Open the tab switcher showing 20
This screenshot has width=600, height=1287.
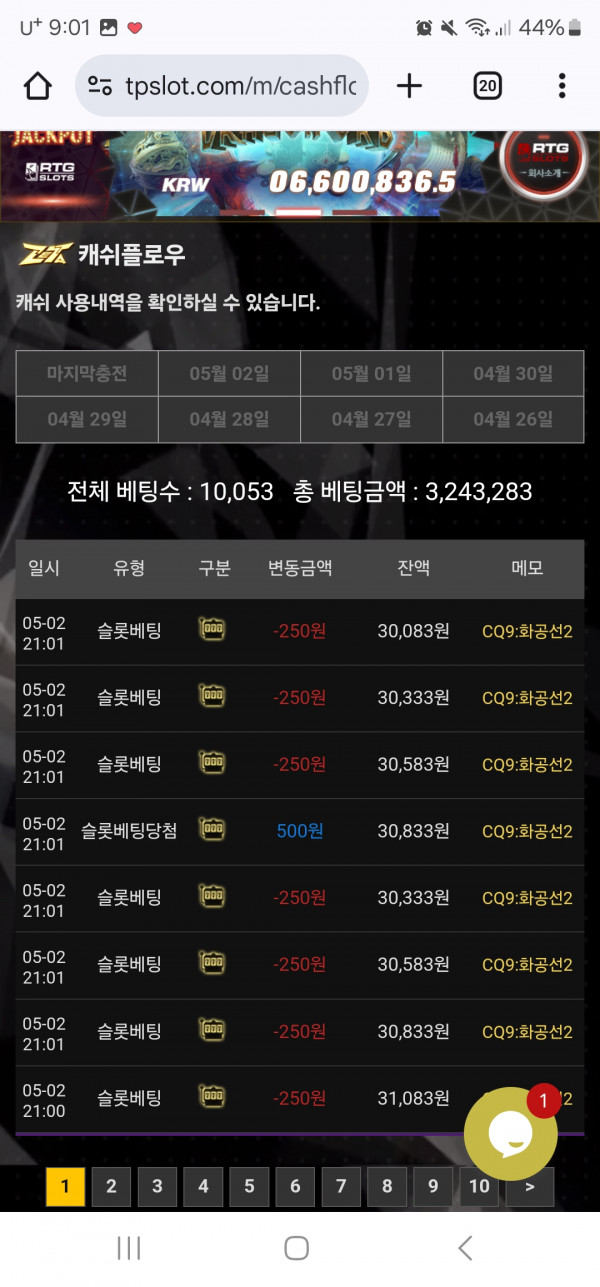487,86
